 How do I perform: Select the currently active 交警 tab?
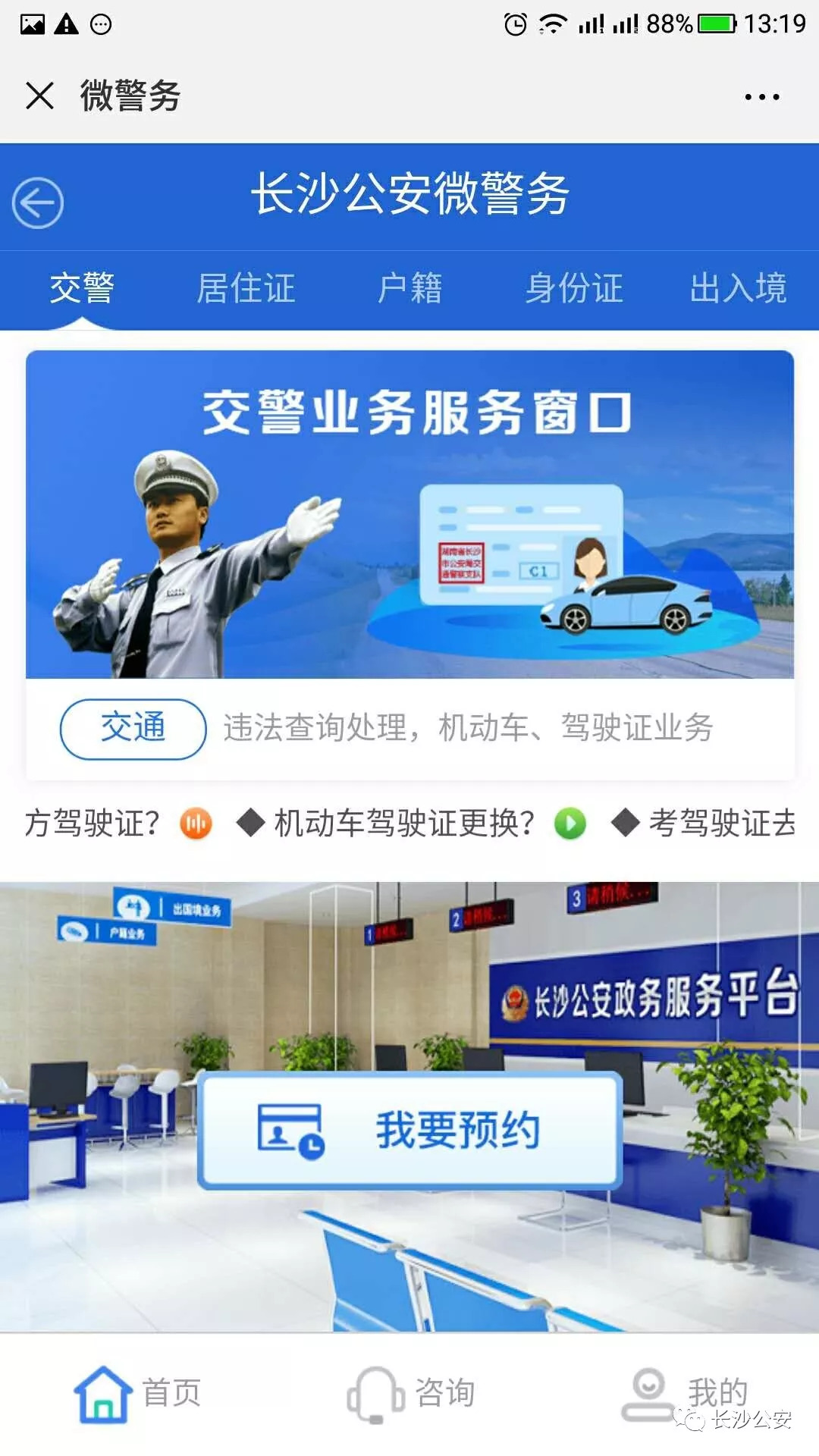(82, 289)
